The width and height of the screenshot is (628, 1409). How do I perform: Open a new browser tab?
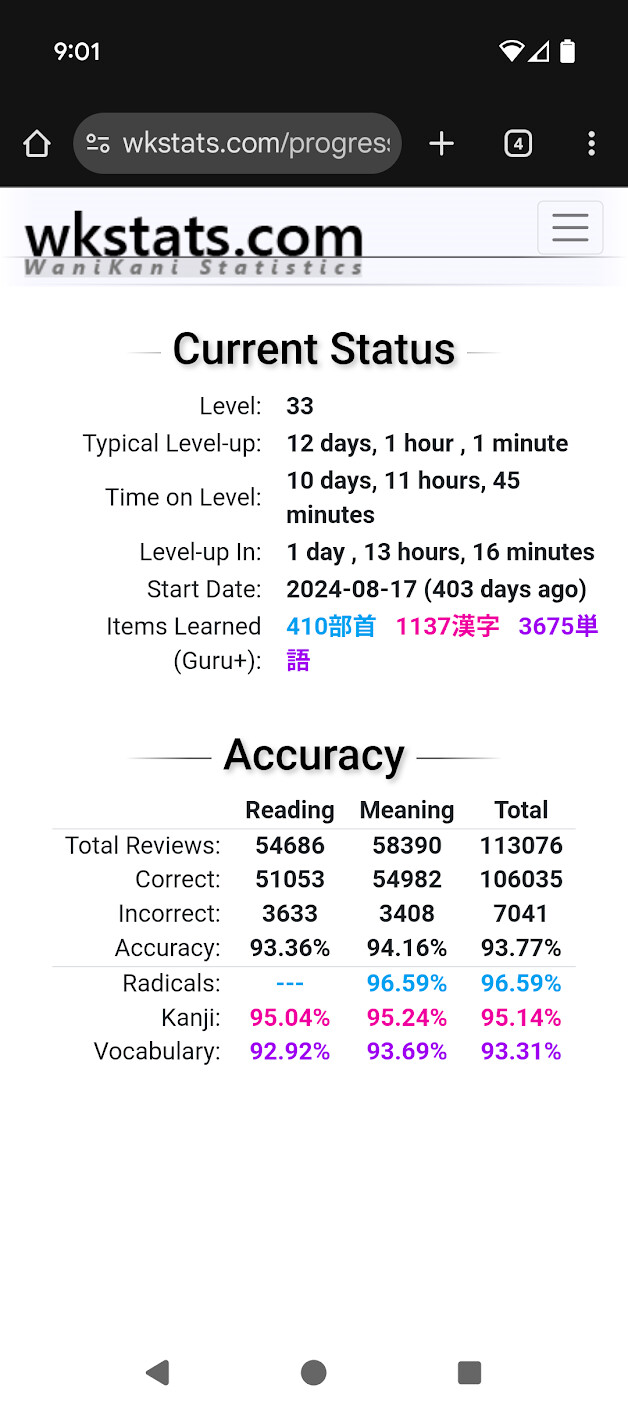coord(441,144)
